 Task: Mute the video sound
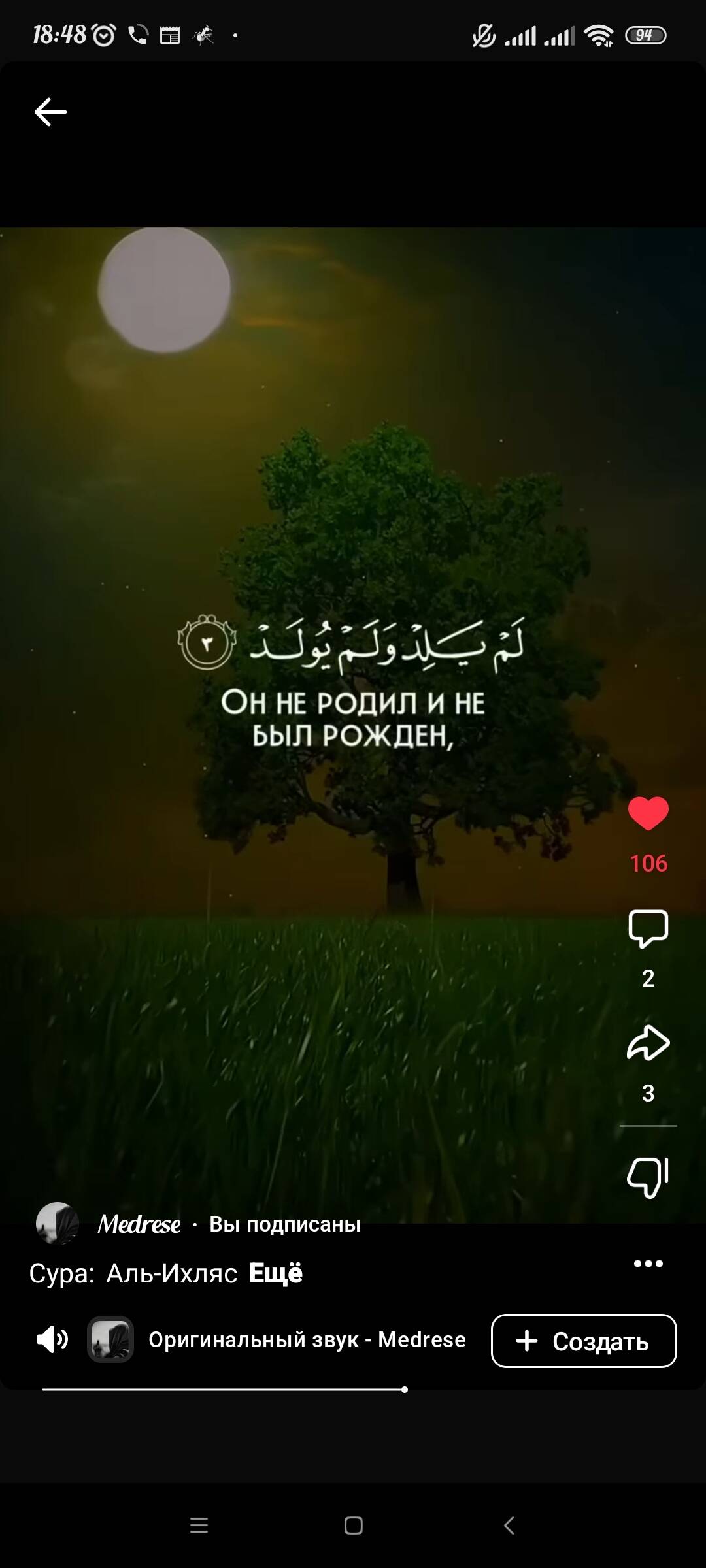pyautogui.click(x=52, y=1340)
